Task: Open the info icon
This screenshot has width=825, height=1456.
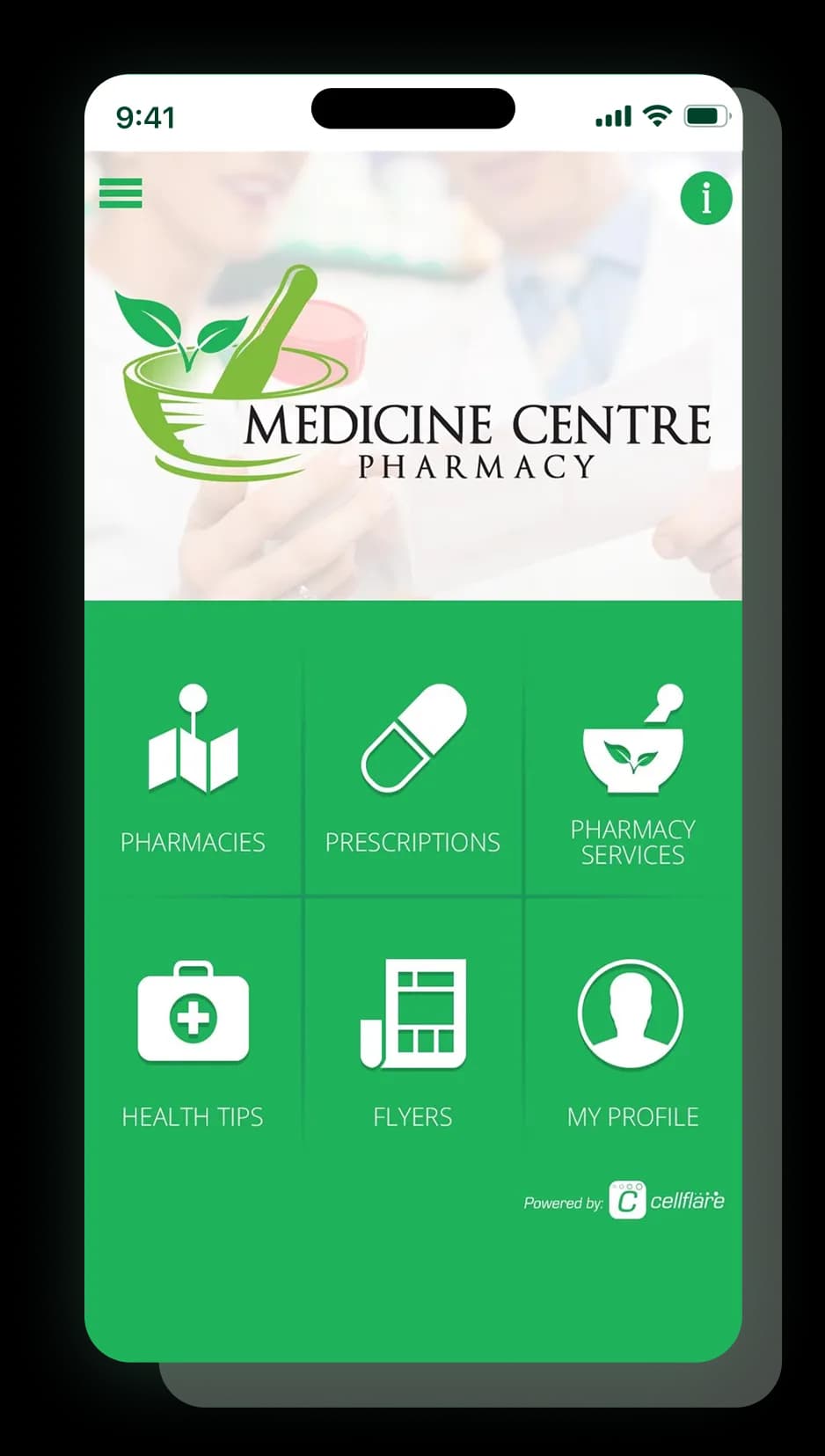Action: [705, 198]
